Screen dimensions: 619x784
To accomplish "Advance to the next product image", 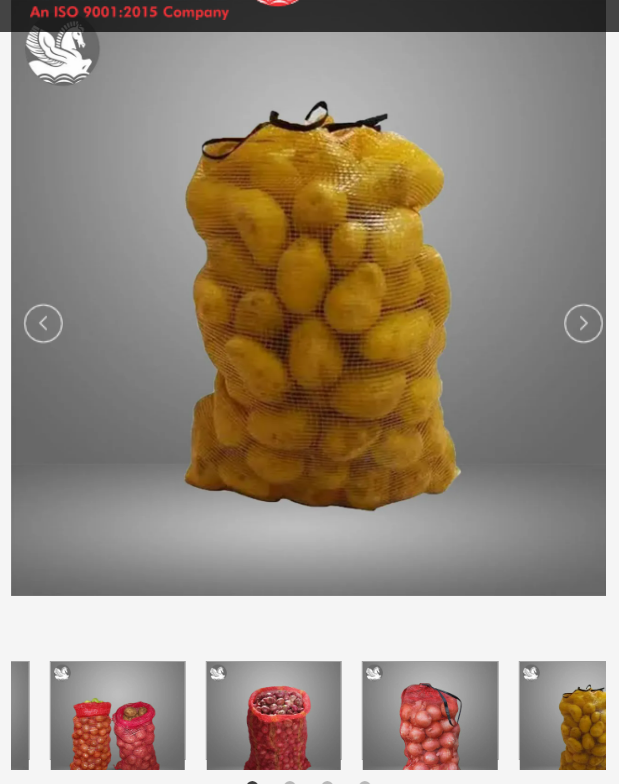I will tap(583, 323).
